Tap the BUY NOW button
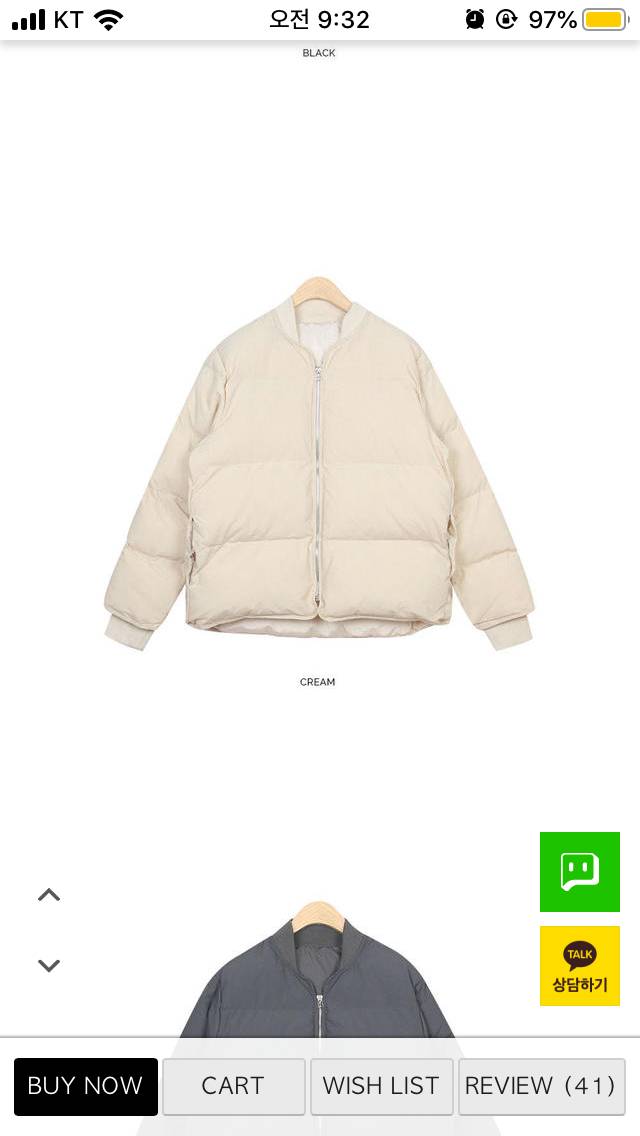This screenshot has width=640, height=1136. coord(86,1086)
